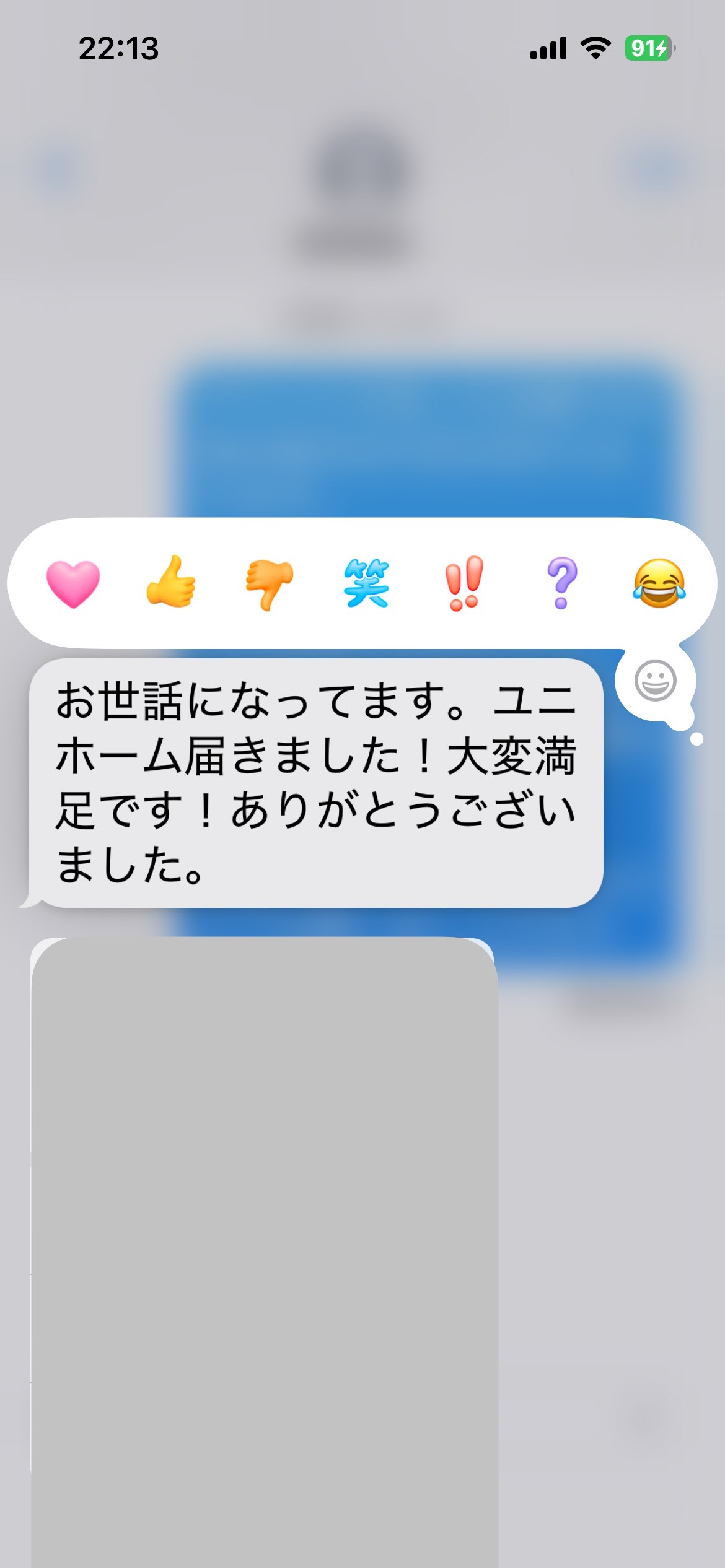React with the thumbs up
This screenshot has width=725, height=1568.
171,583
